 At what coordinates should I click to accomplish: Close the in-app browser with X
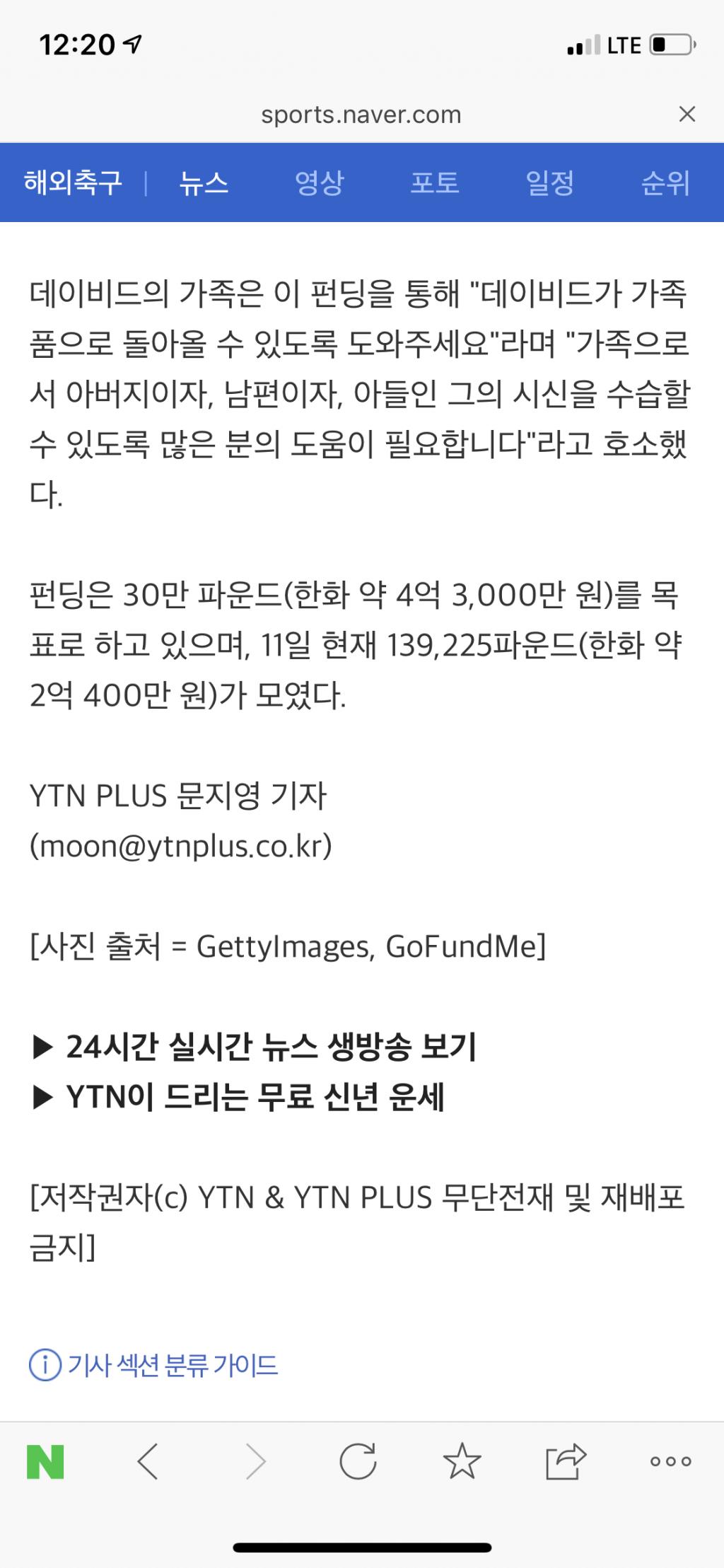pos(687,114)
